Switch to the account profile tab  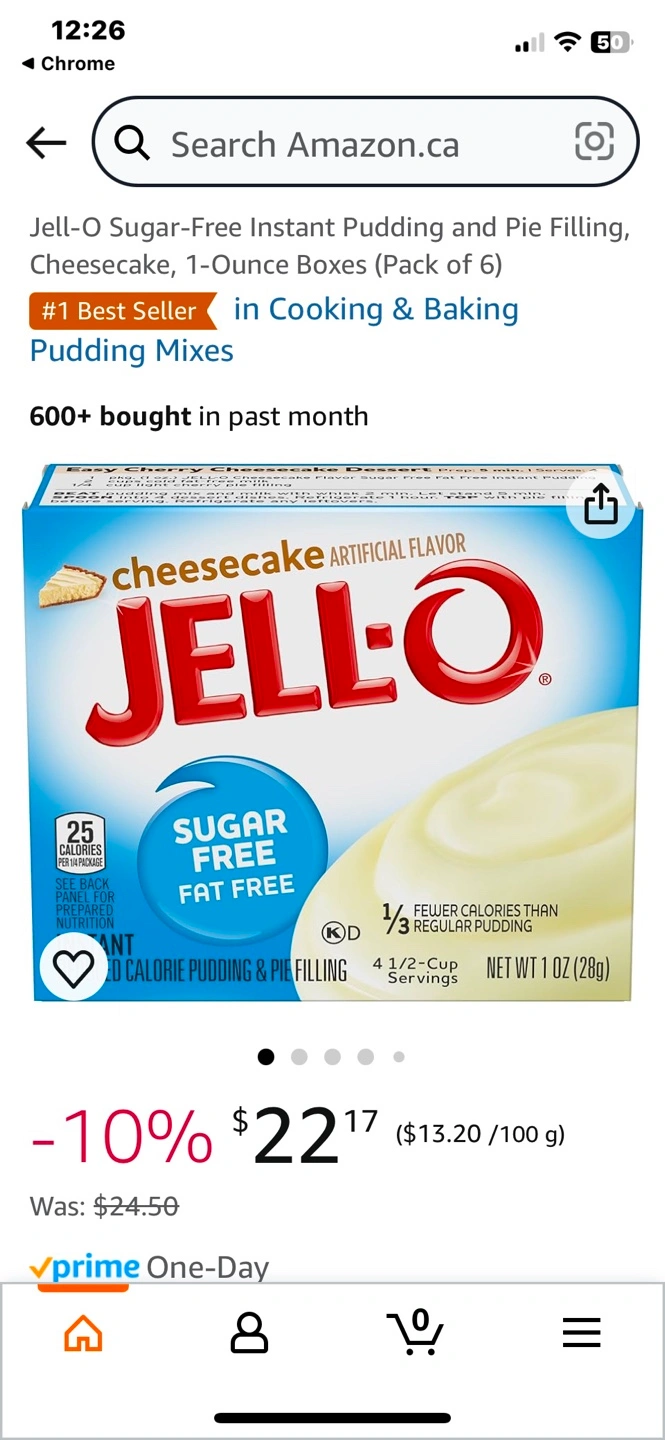pos(249,1333)
